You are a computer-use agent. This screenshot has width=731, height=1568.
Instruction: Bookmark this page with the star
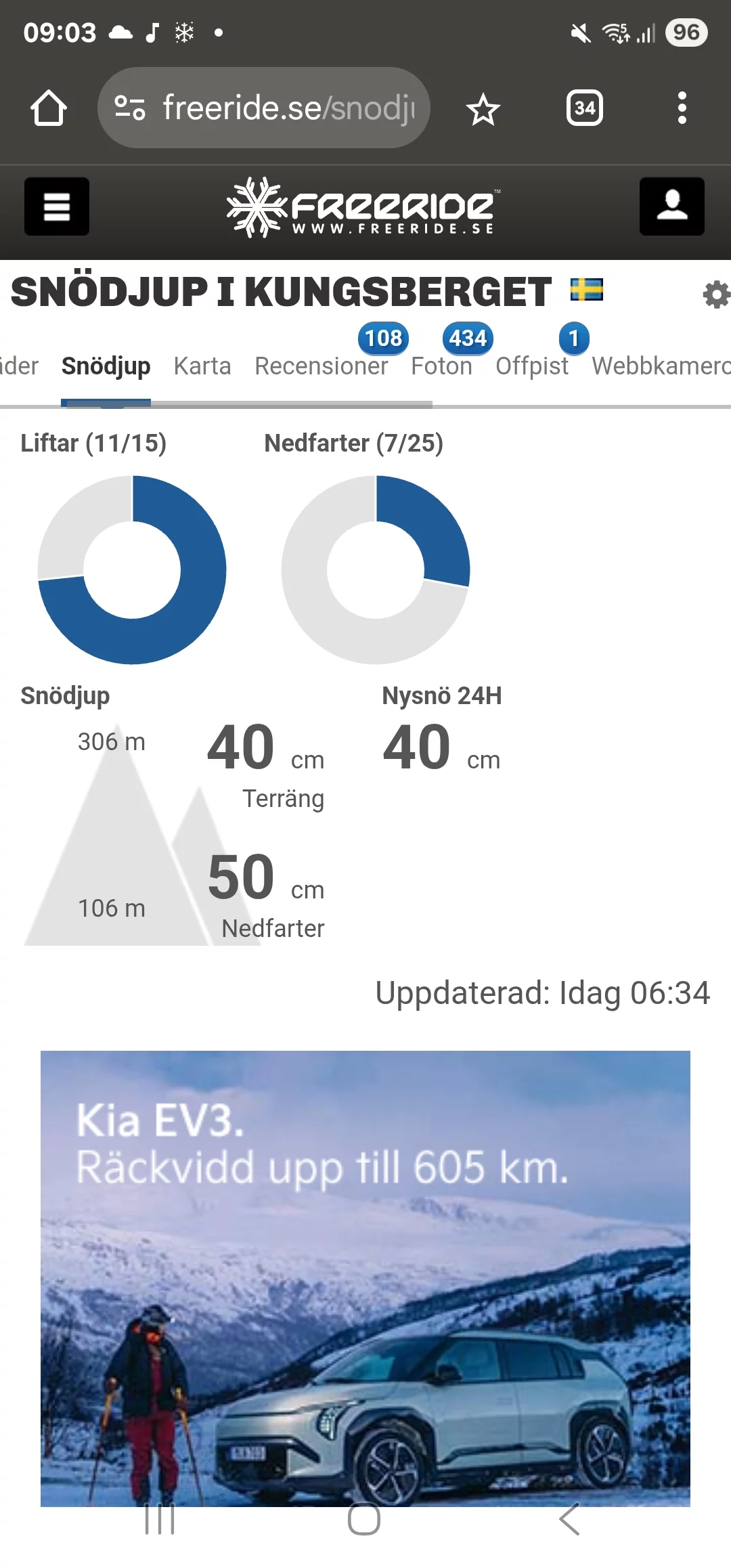(483, 109)
